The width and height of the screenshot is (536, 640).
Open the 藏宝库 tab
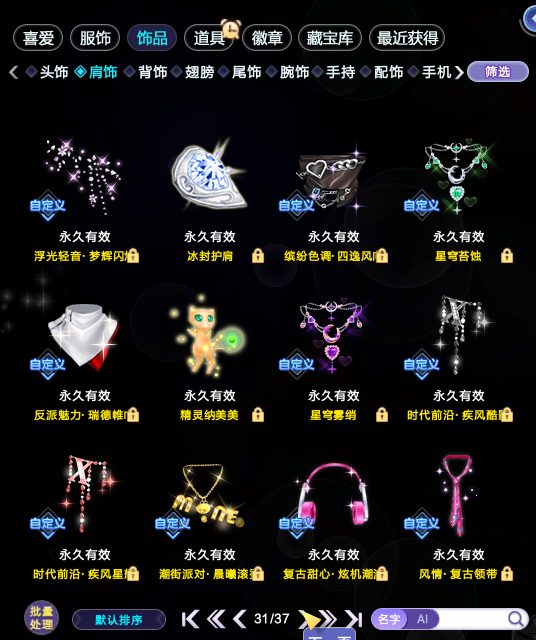330,38
